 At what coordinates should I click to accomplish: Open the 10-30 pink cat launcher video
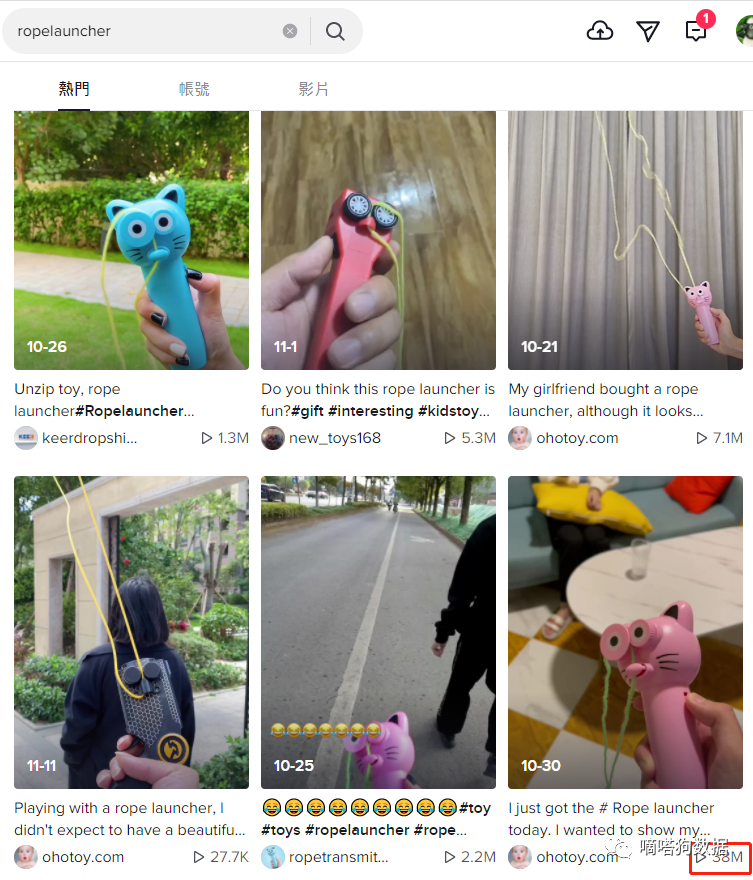[x=625, y=632]
